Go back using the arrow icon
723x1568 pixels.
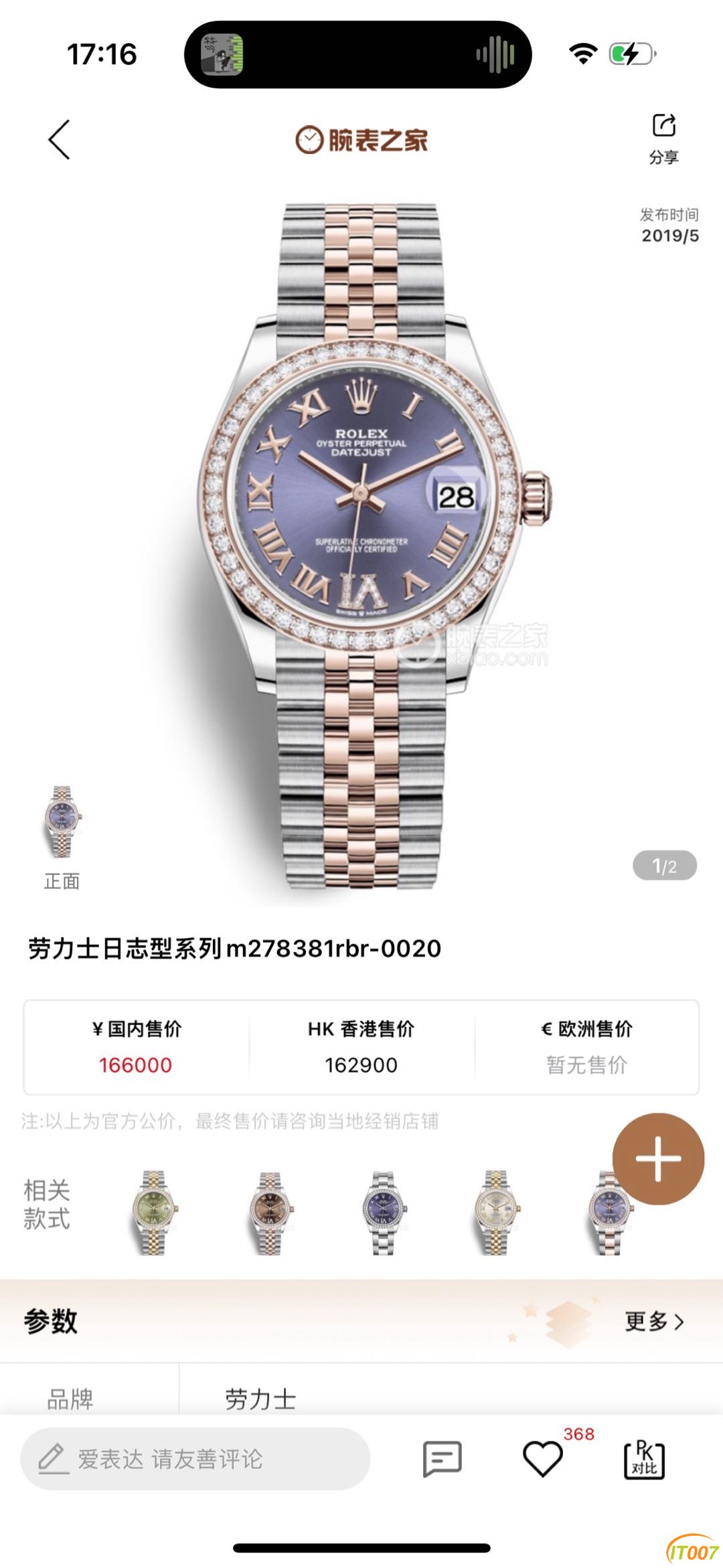[59, 140]
